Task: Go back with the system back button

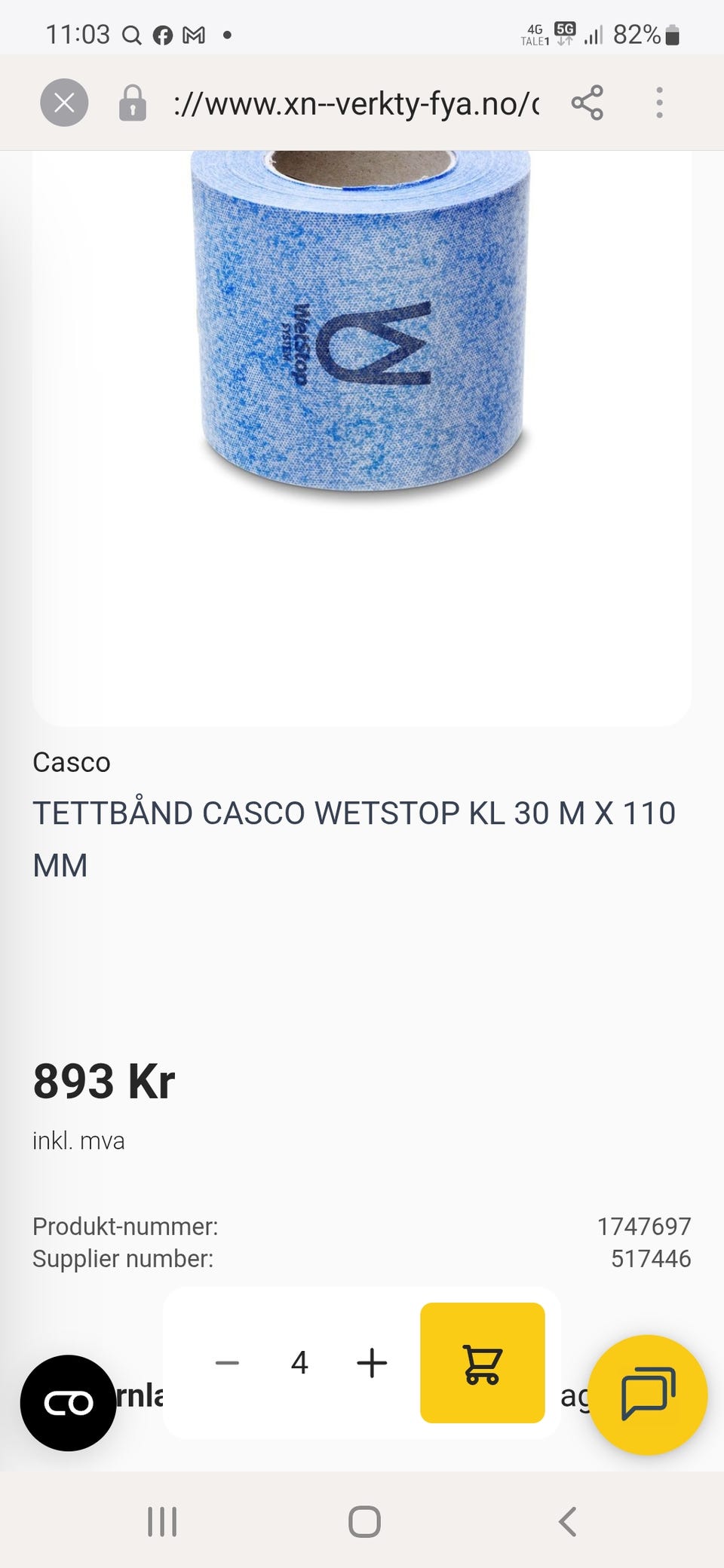Action: click(x=567, y=1521)
